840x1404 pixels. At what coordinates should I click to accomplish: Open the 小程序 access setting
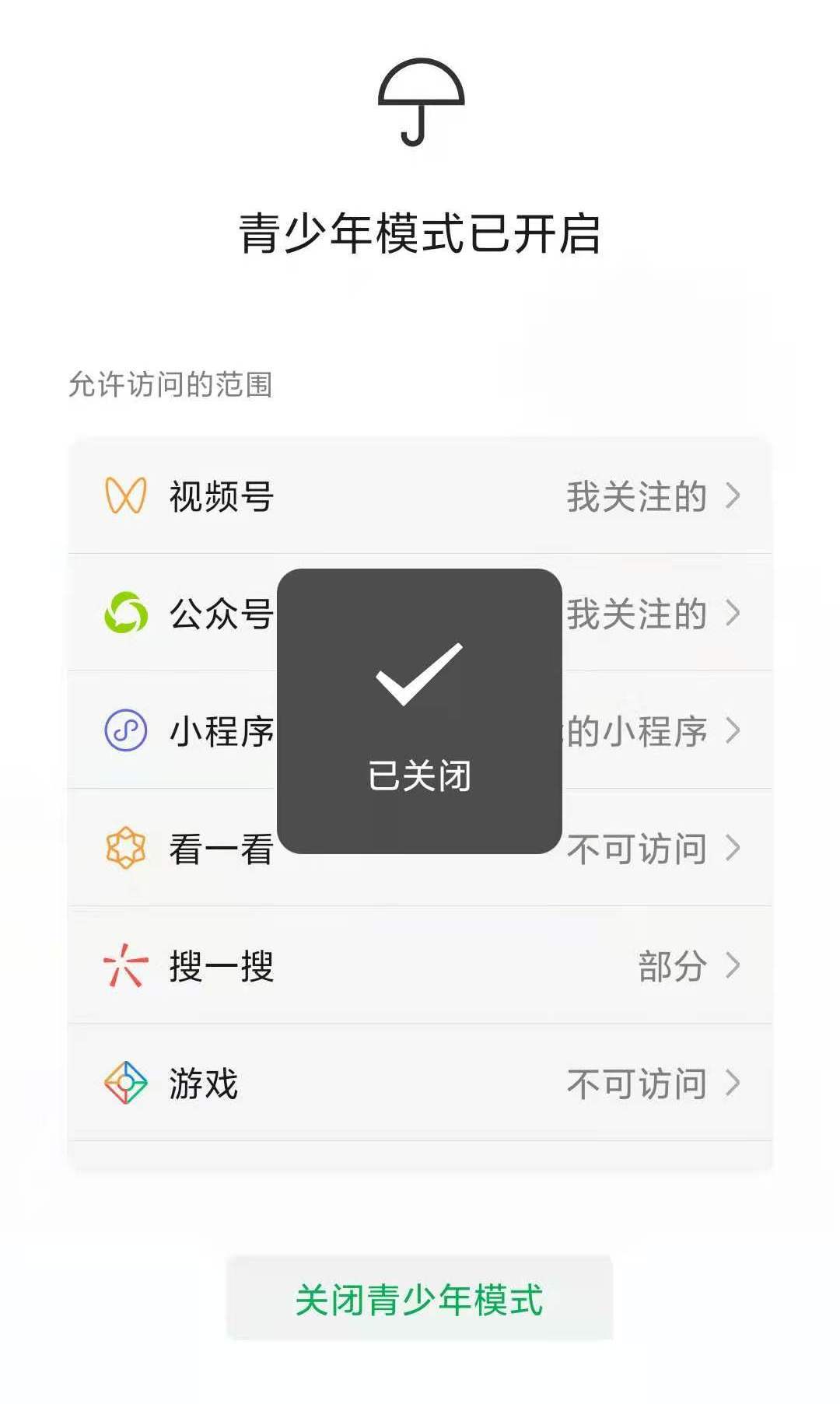point(652,731)
